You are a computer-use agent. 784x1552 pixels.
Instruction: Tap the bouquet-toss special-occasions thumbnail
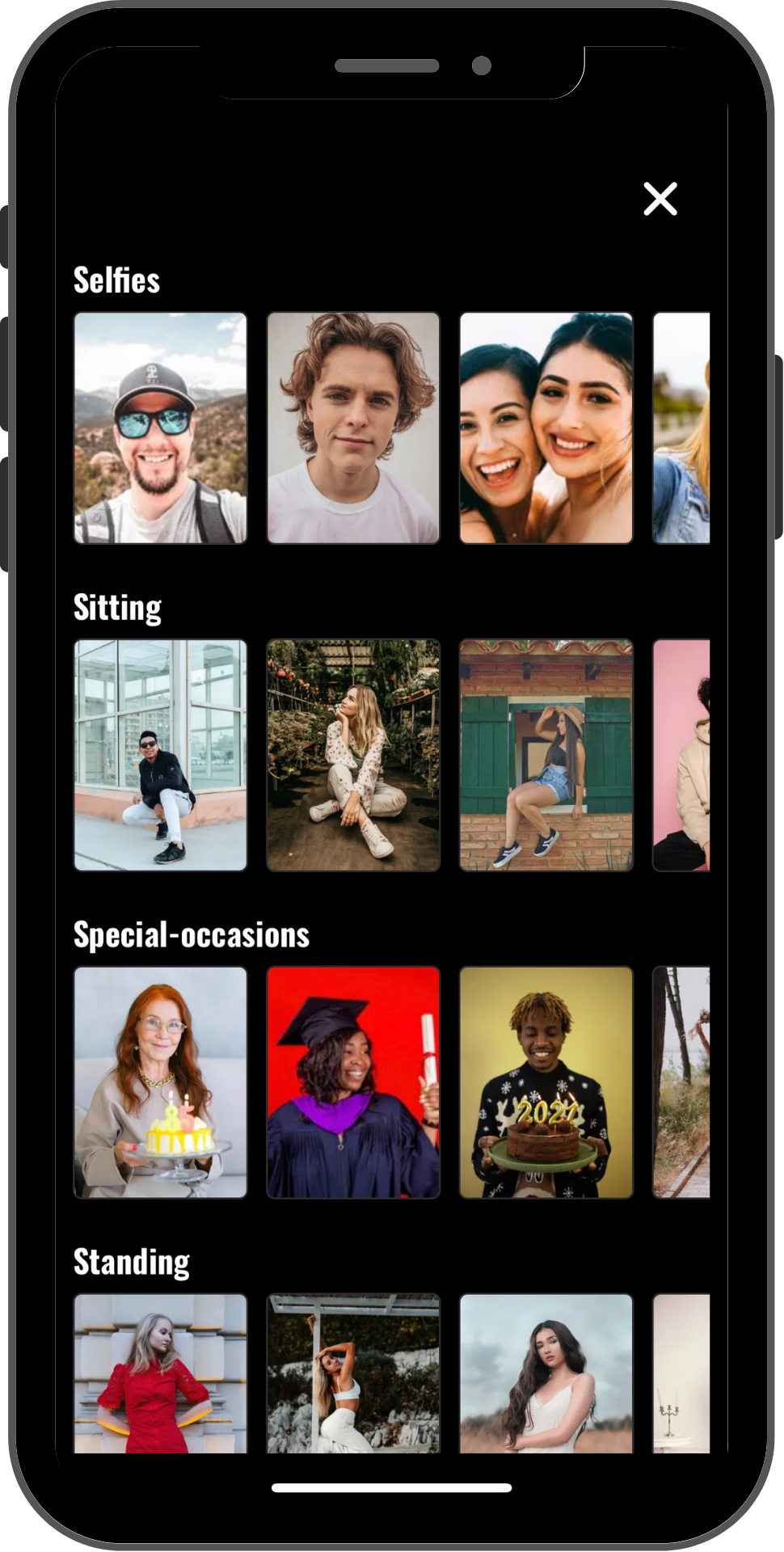(x=681, y=1083)
